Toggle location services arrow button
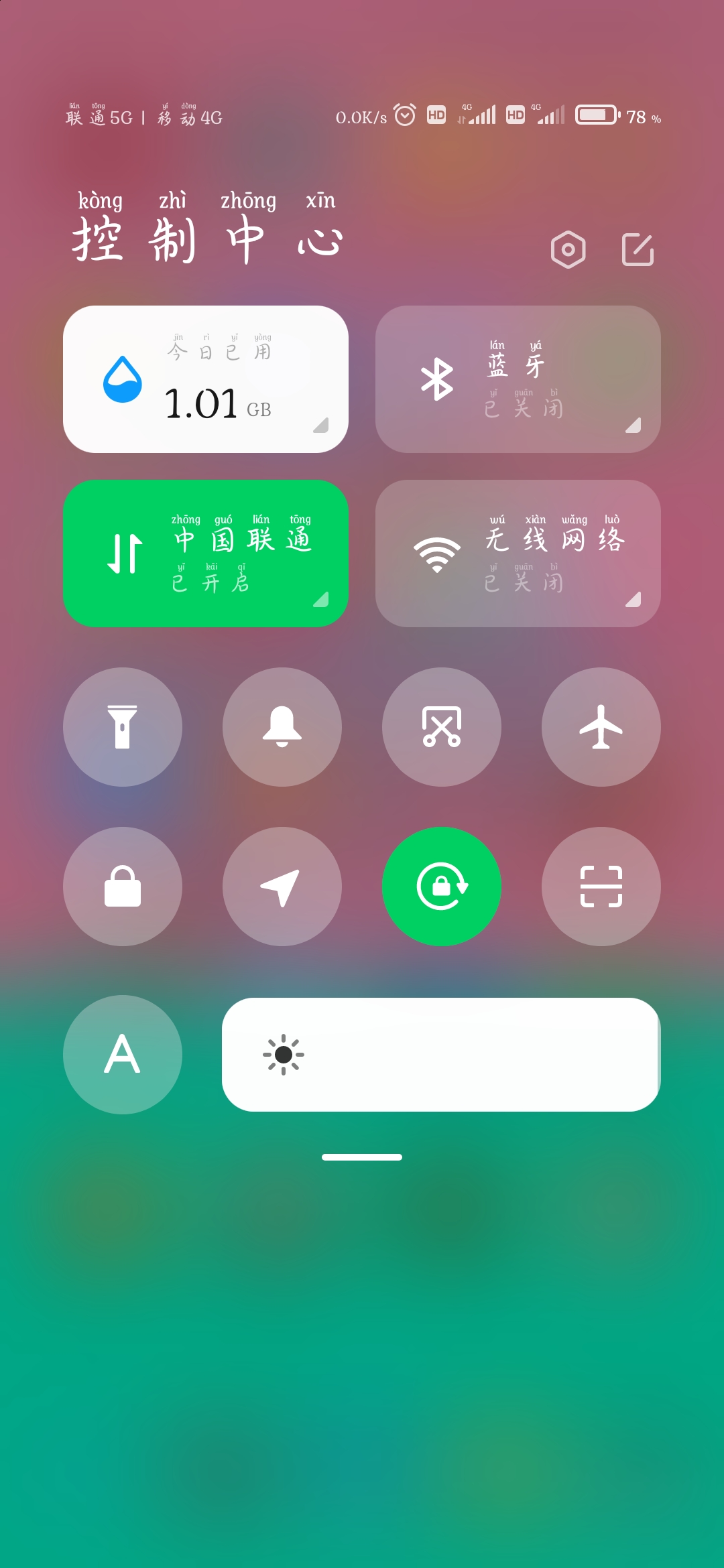The image size is (724, 1568). [x=282, y=887]
